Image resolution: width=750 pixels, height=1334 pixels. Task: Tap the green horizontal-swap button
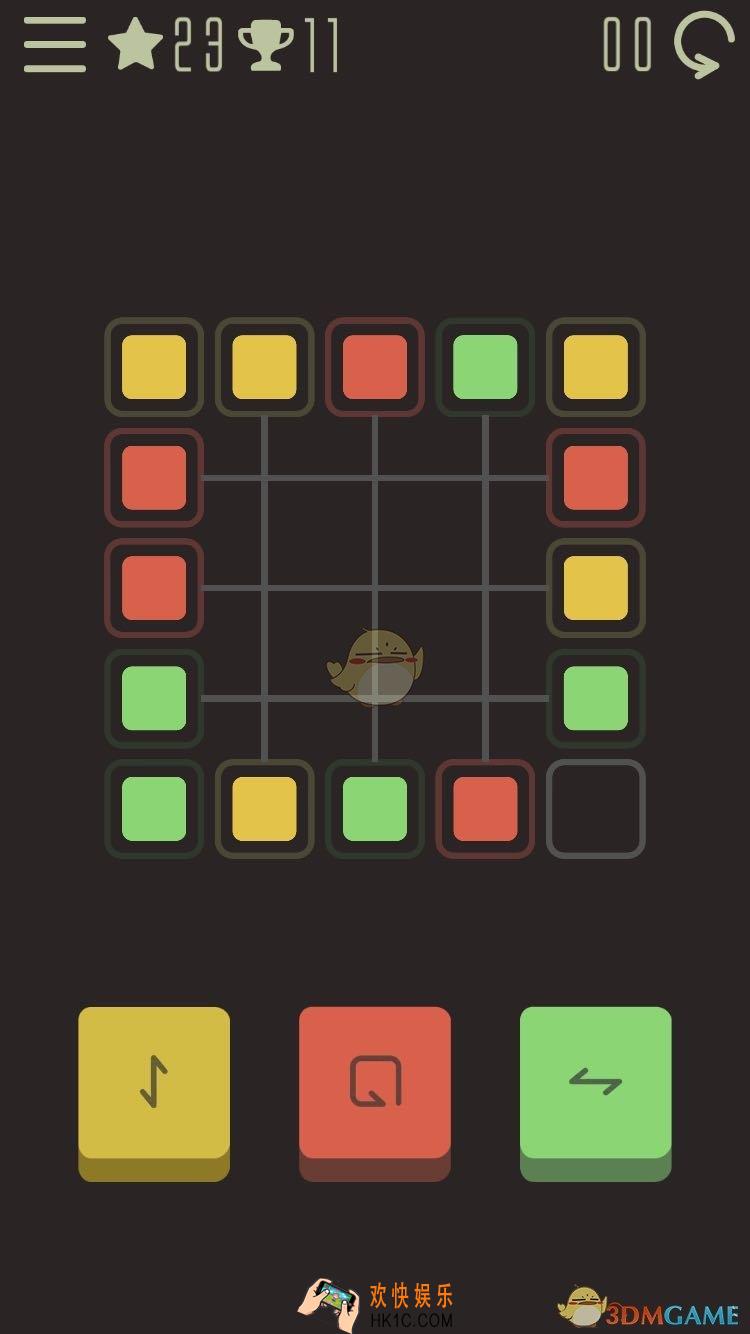(596, 1084)
